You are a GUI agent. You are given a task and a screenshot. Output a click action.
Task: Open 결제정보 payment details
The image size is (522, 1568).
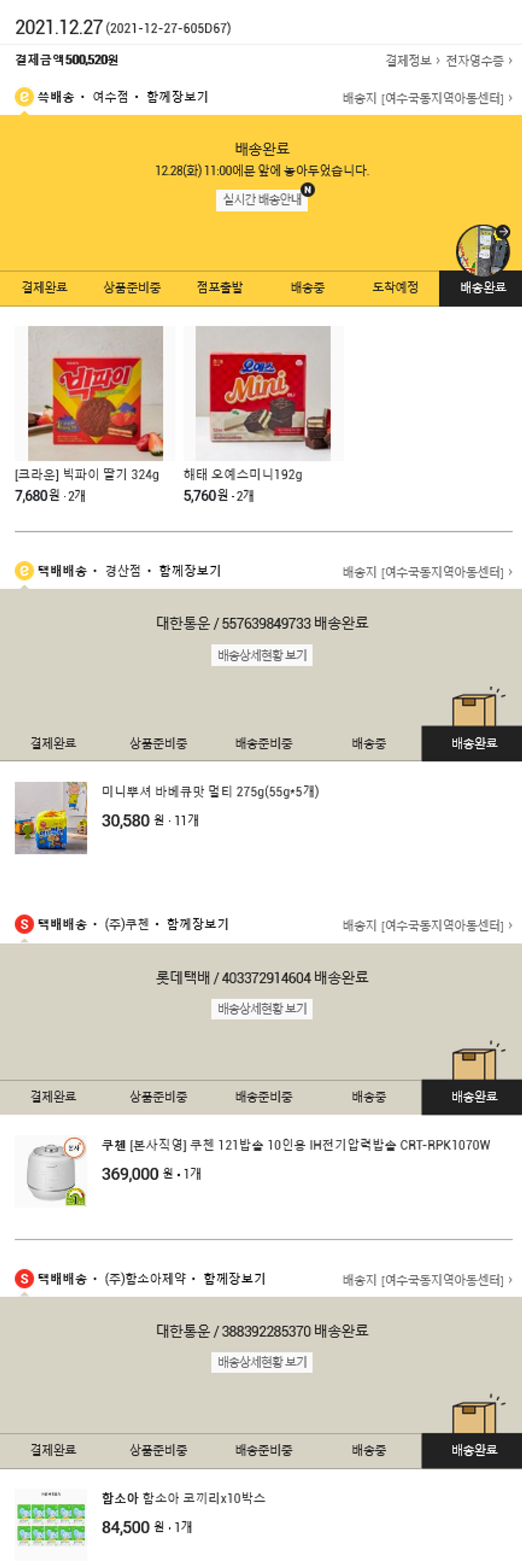click(411, 61)
